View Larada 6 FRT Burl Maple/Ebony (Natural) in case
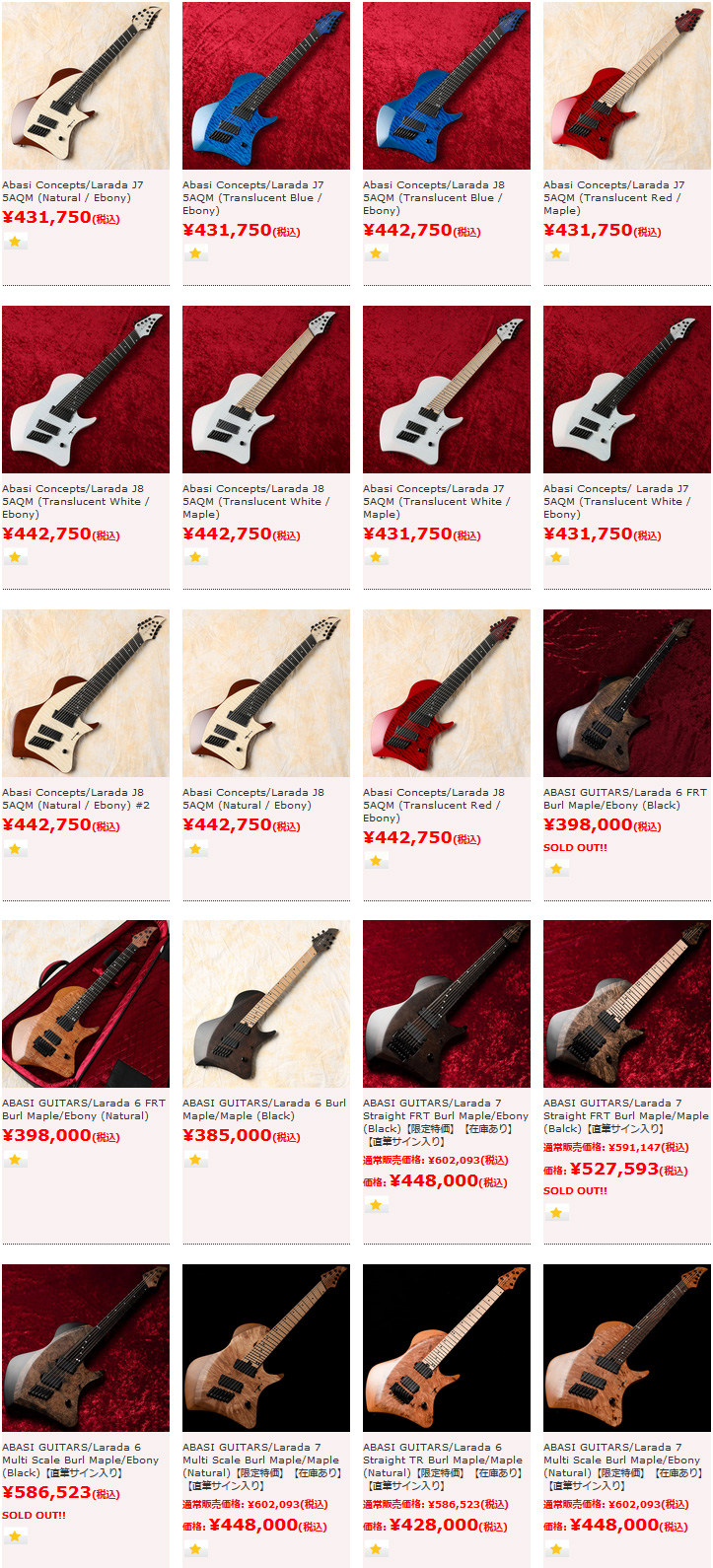 (86, 1004)
